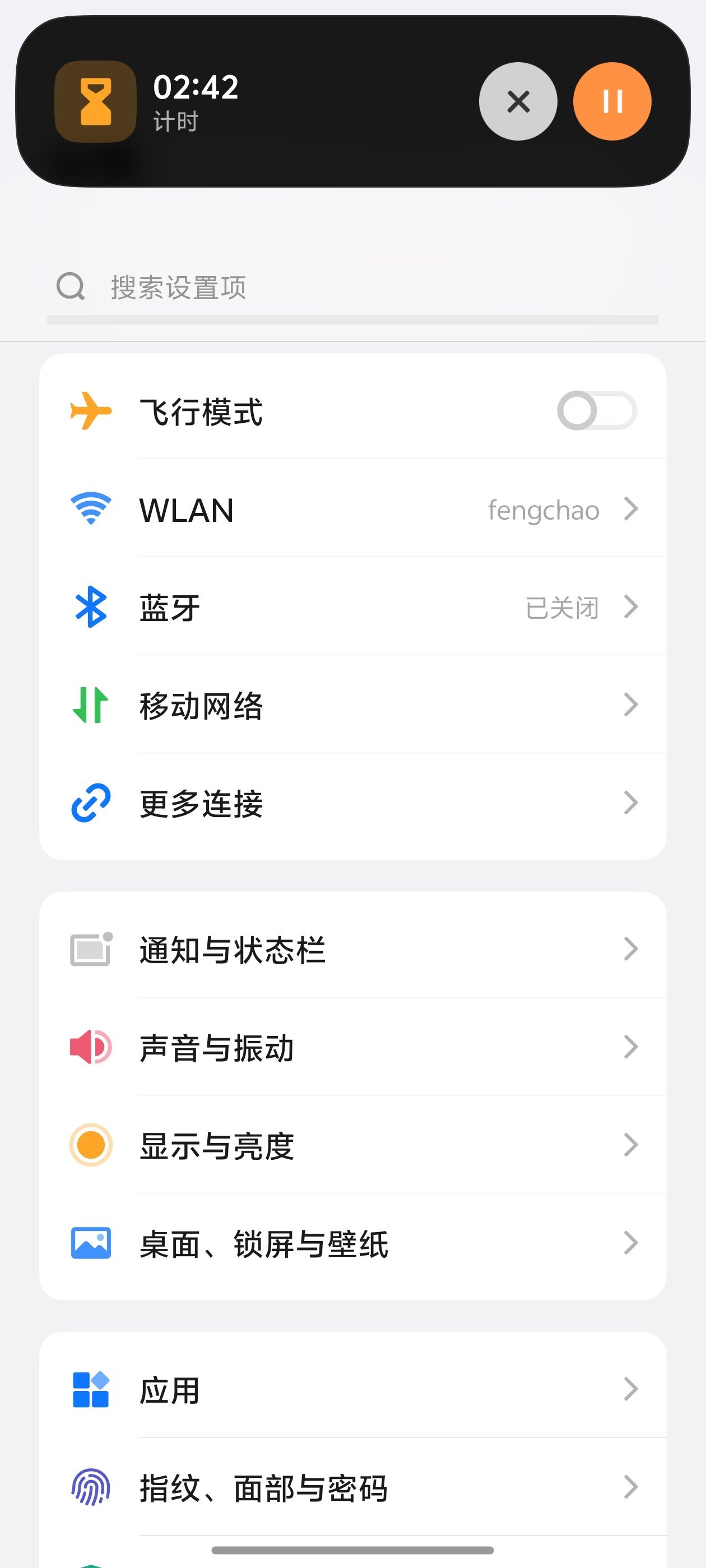The height and width of the screenshot is (1568, 706).
Task: Go to 应用 apps settings
Action: click(x=354, y=1390)
